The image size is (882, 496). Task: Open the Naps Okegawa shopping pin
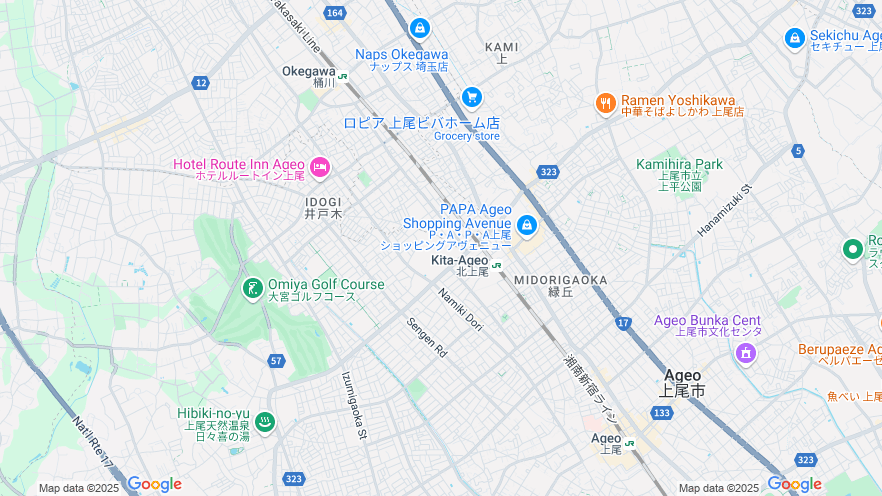coord(419,28)
